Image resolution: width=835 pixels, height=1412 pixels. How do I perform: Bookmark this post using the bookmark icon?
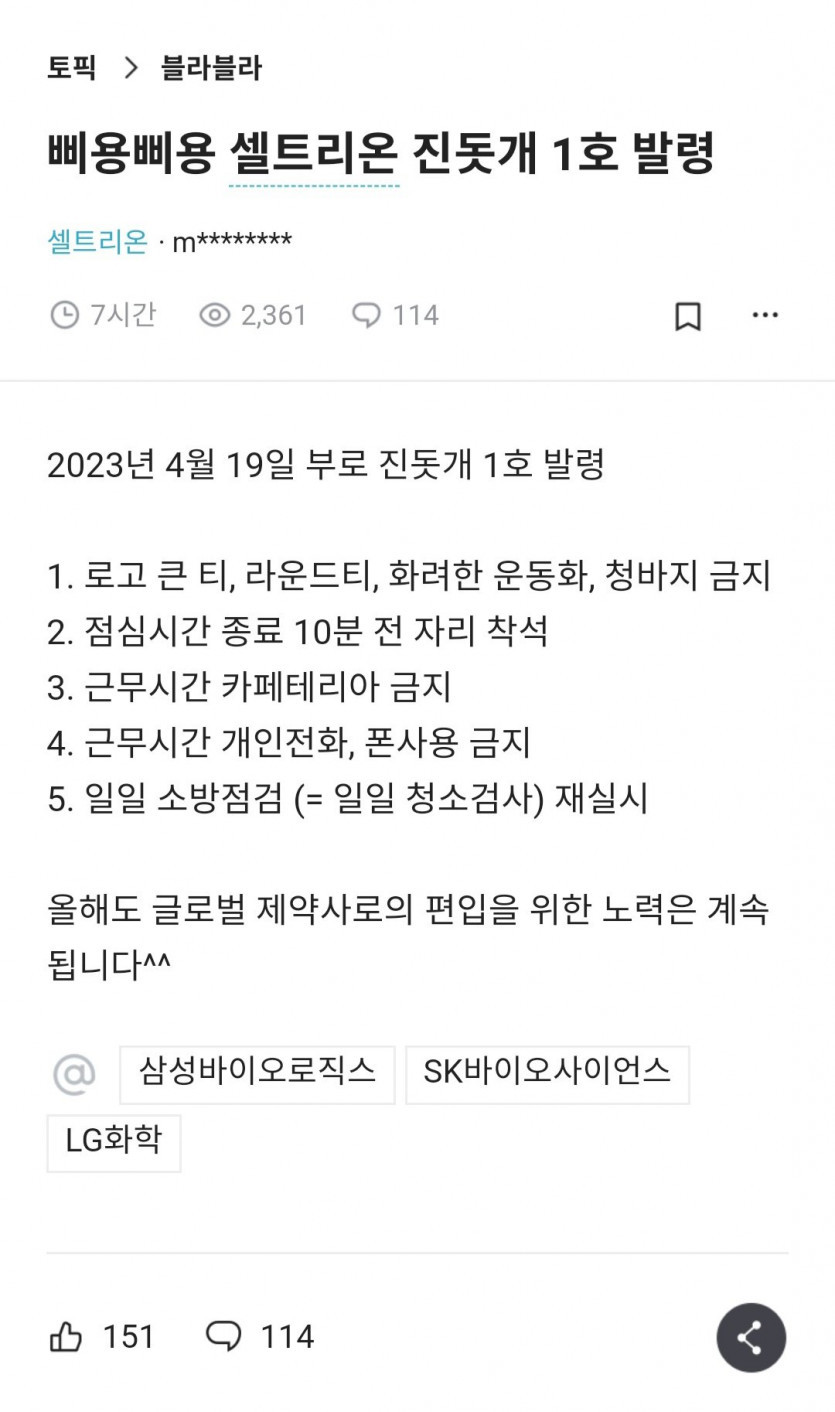tap(686, 314)
